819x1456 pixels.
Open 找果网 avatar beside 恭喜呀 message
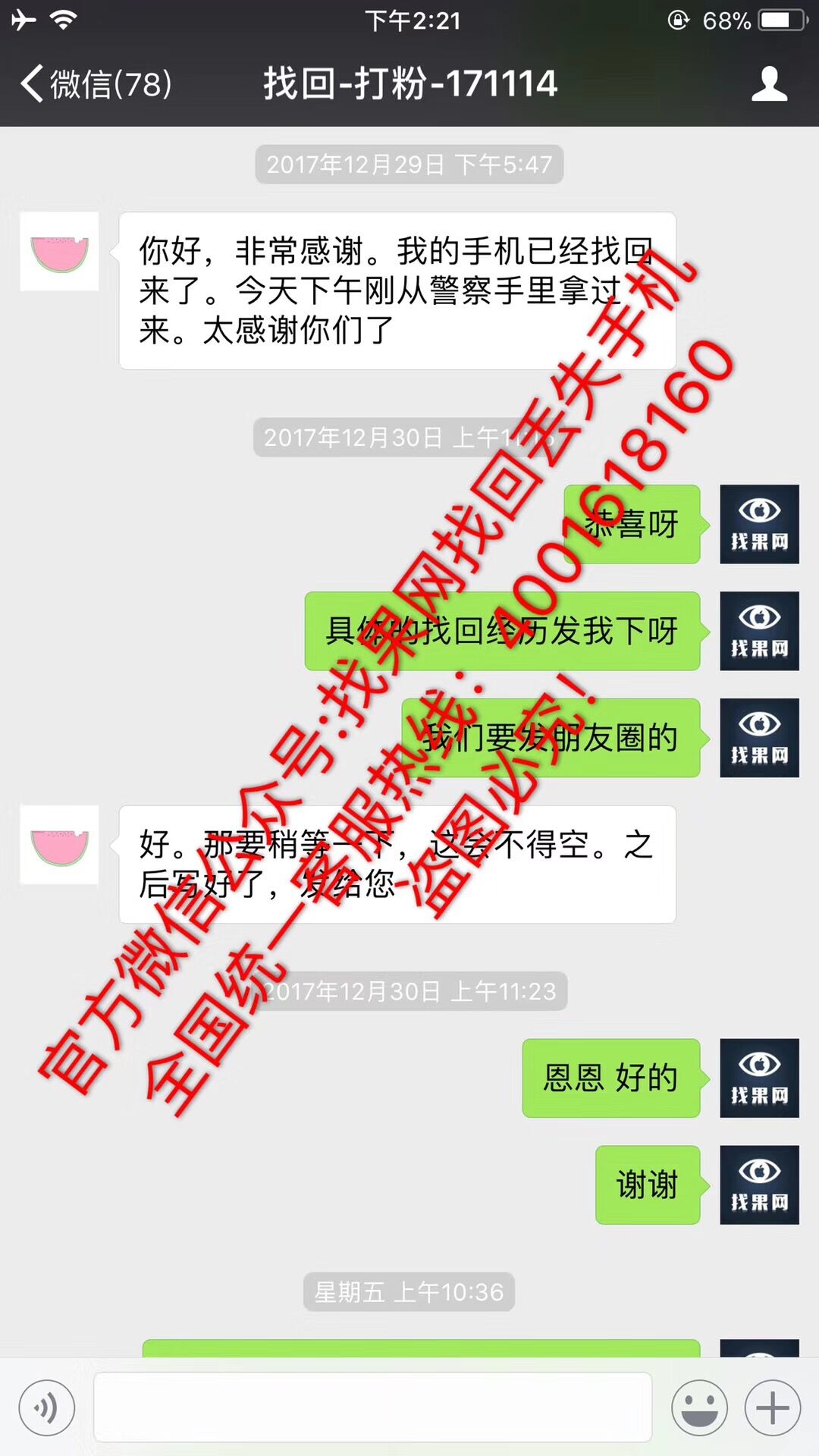click(759, 524)
